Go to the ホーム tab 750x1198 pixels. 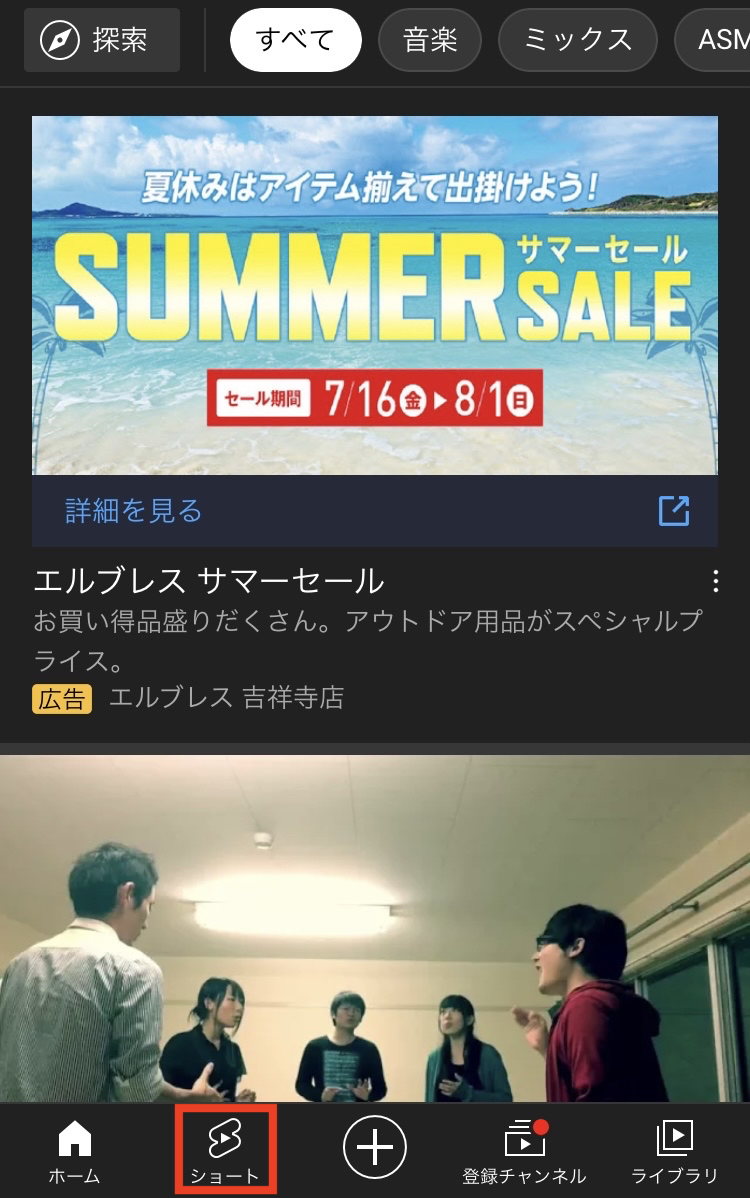click(75, 1150)
